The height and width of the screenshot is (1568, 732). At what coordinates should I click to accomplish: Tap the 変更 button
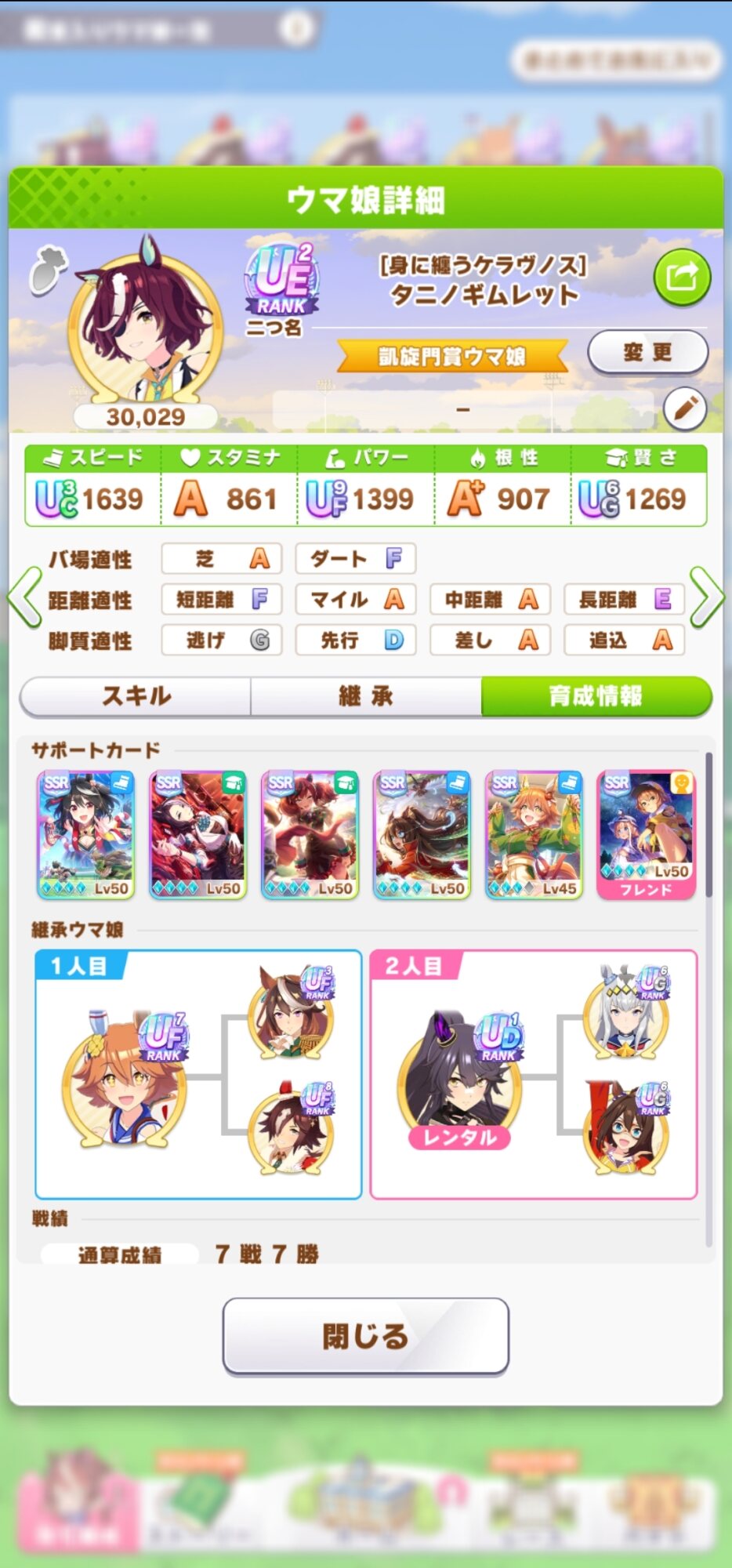tap(647, 352)
